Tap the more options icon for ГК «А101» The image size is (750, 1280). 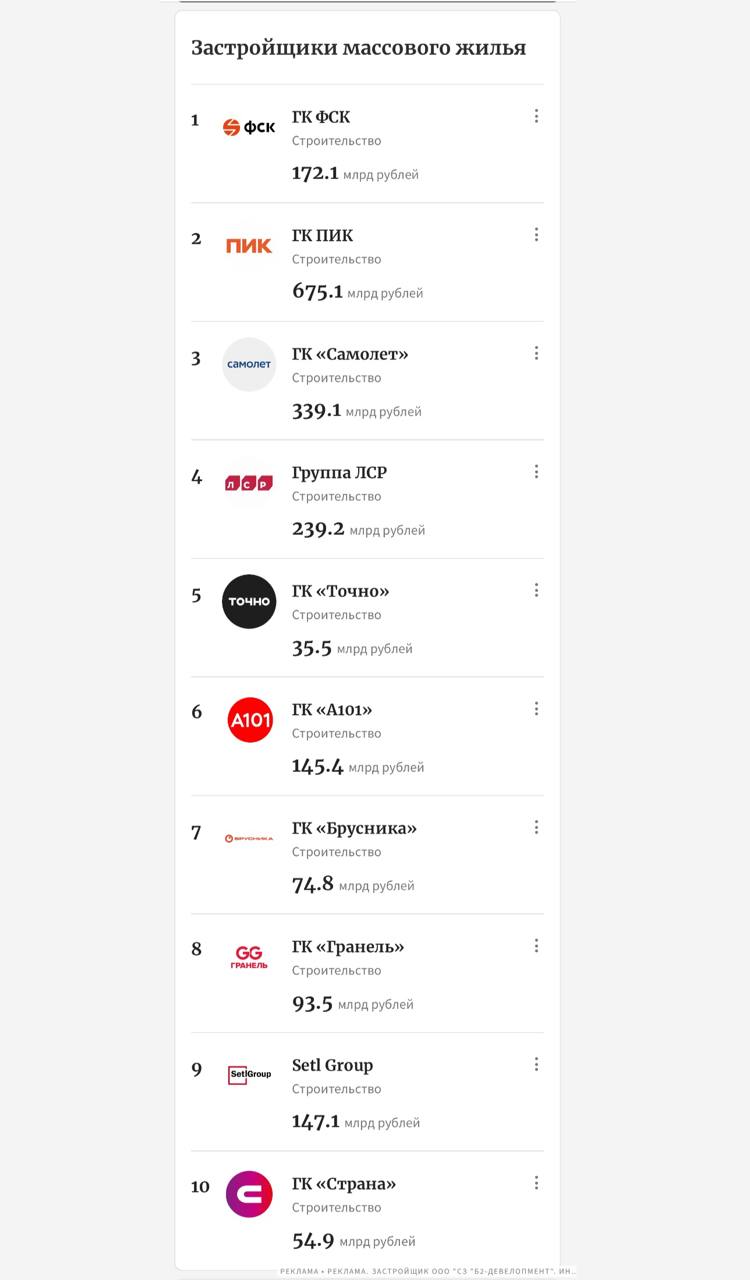536,708
